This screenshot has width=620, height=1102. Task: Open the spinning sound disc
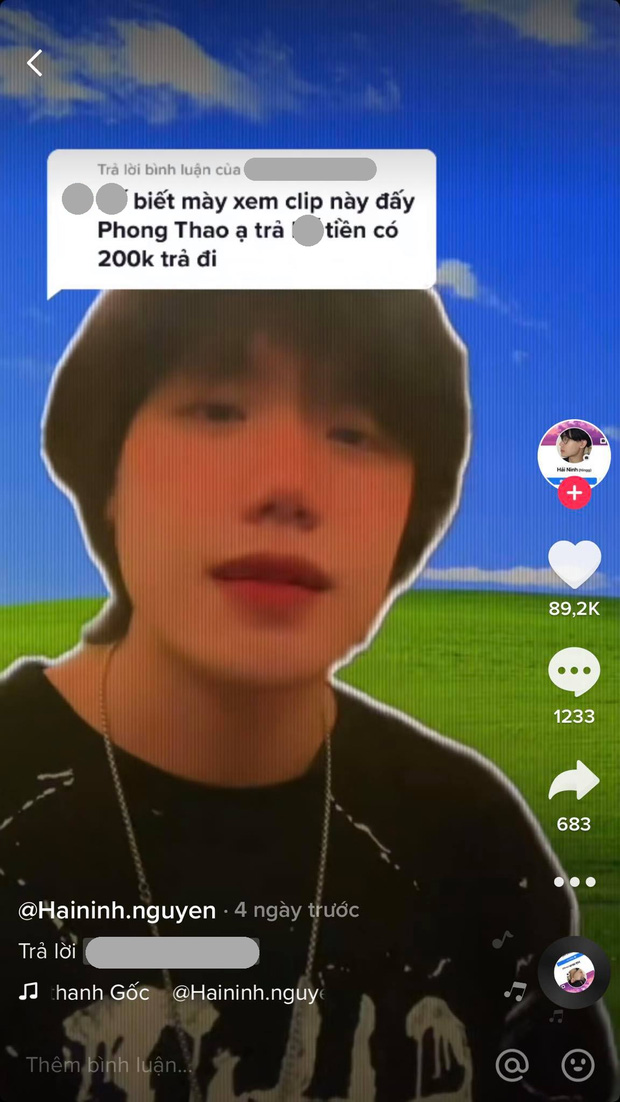click(x=574, y=972)
